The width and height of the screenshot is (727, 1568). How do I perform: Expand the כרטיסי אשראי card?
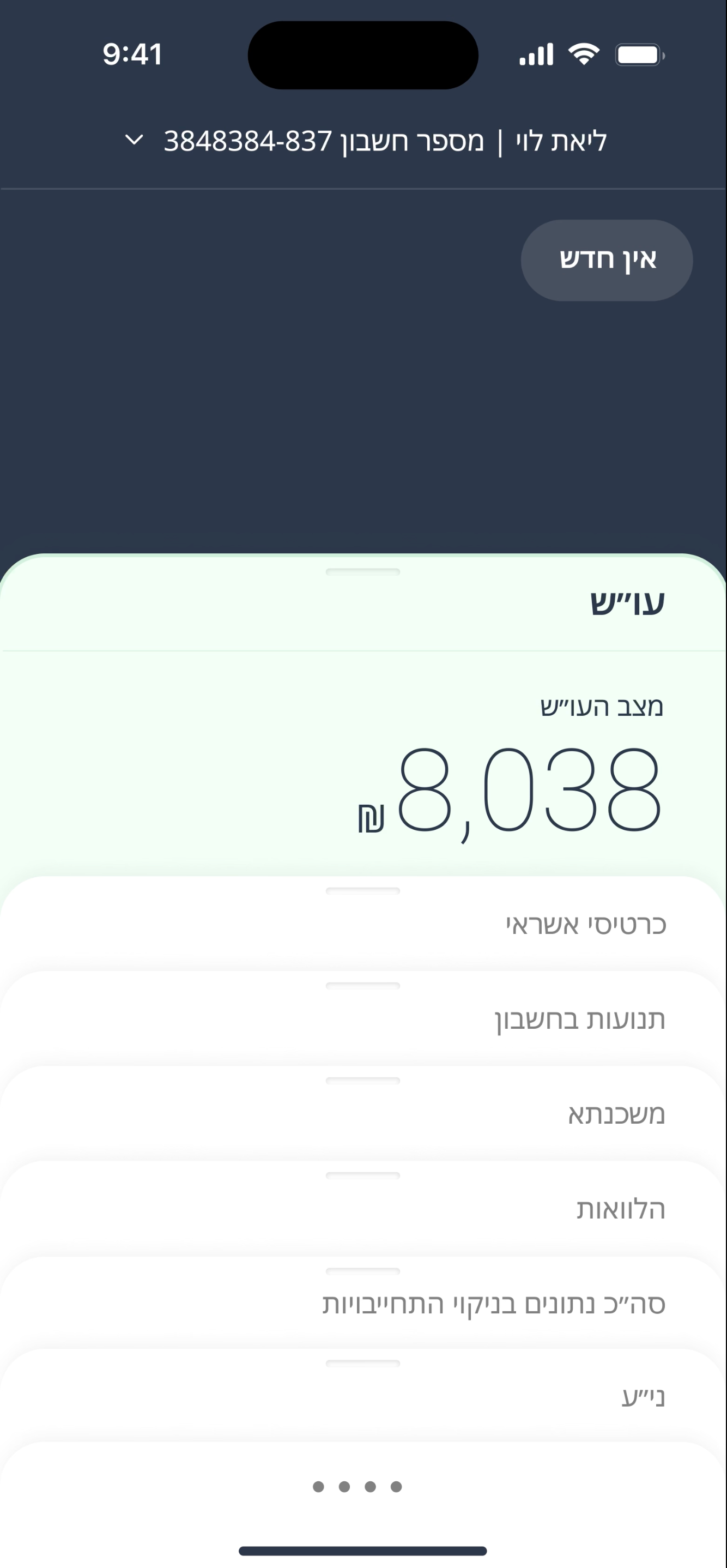click(x=363, y=924)
